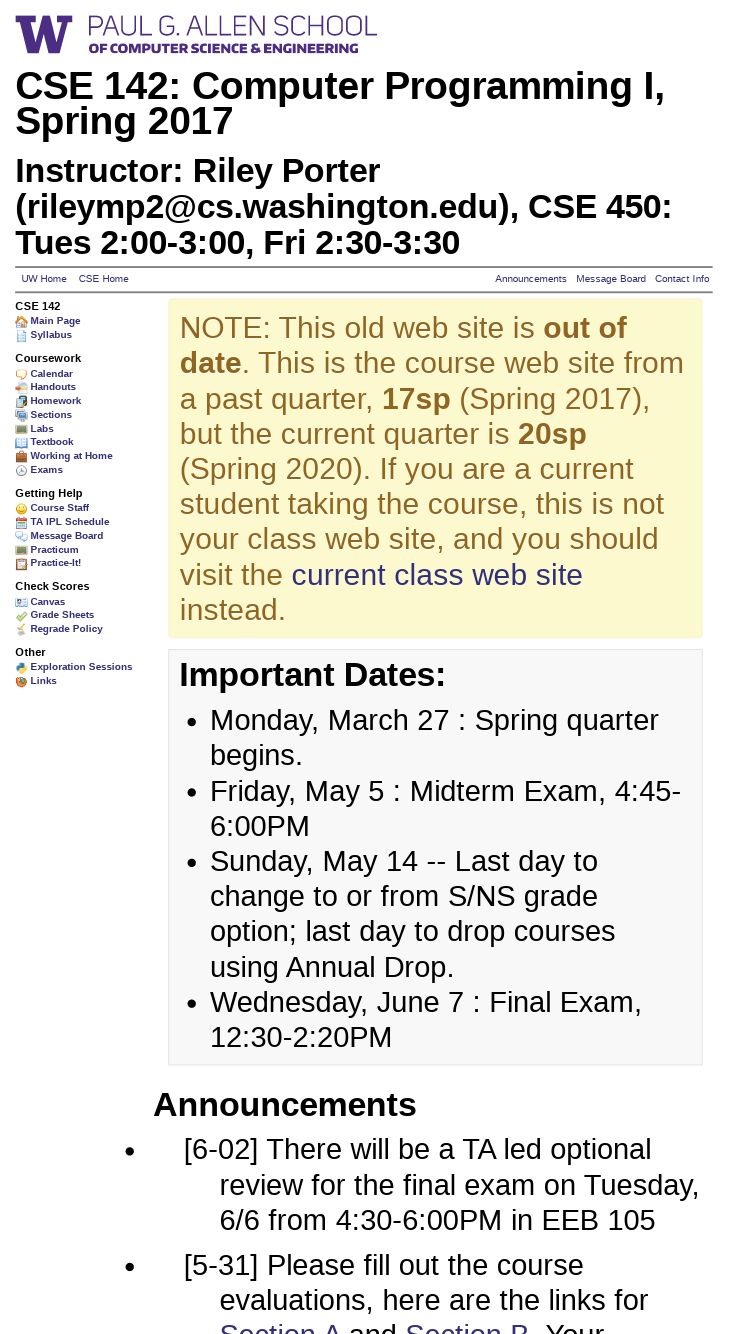Image resolution: width=750 pixels, height=1334 pixels.
Task: Open the Textbook link
Action: point(52,442)
